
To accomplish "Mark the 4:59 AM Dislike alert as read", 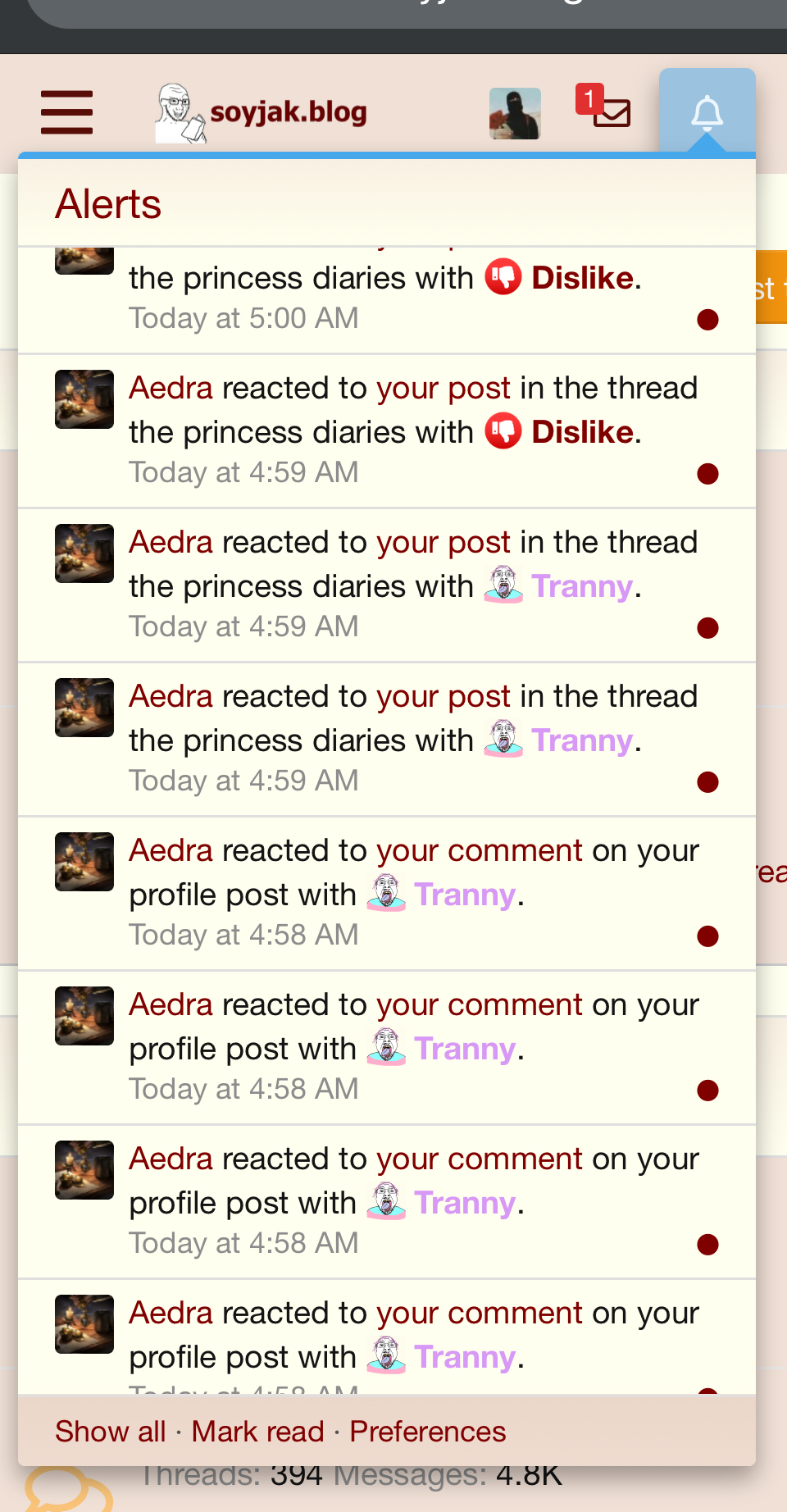I will (x=707, y=474).
